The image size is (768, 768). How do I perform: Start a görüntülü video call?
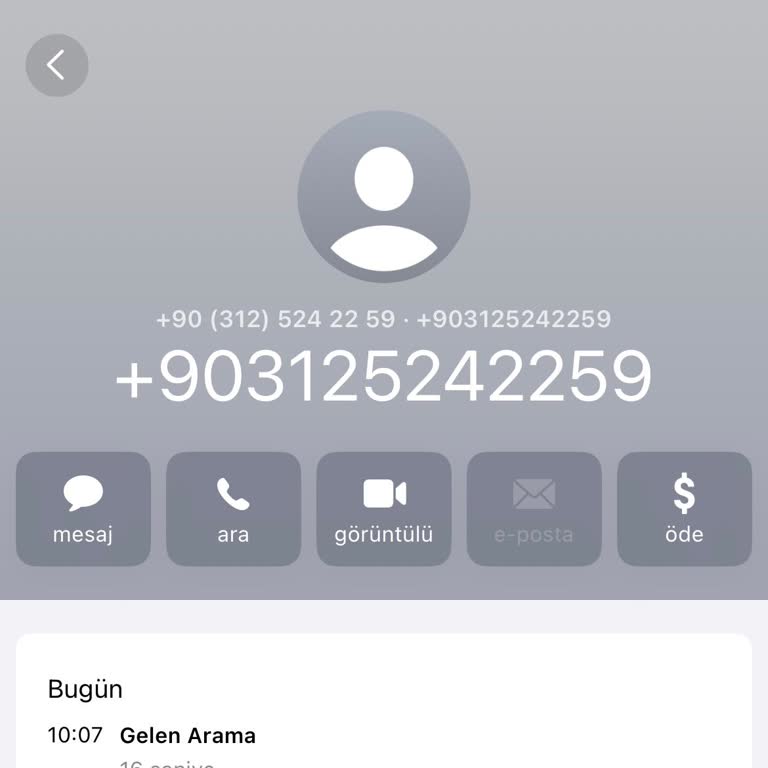pyautogui.click(x=384, y=509)
